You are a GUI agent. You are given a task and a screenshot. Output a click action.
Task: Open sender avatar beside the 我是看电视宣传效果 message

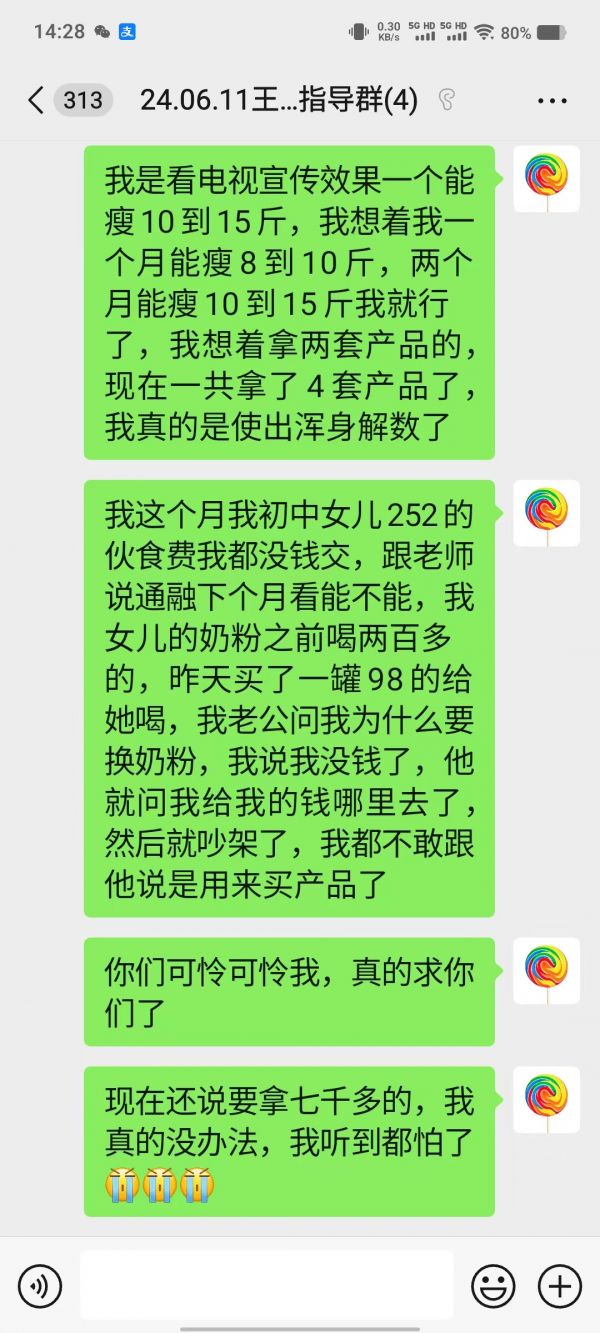[x=546, y=178]
